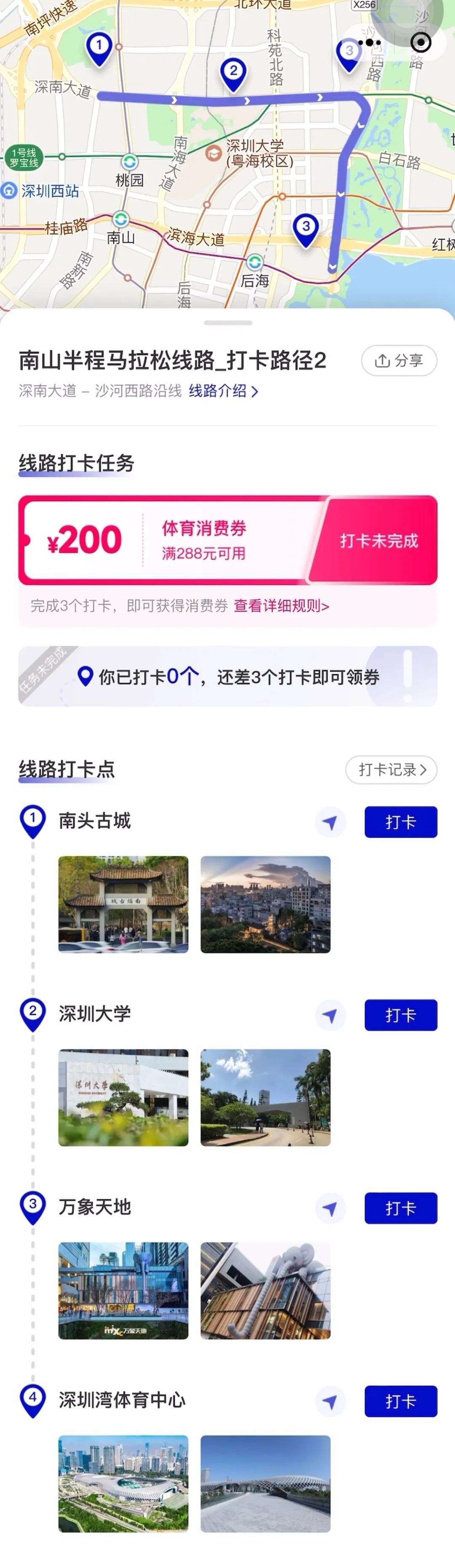
Task: View second photo of 深圳大学 campus
Action: click(265, 1097)
